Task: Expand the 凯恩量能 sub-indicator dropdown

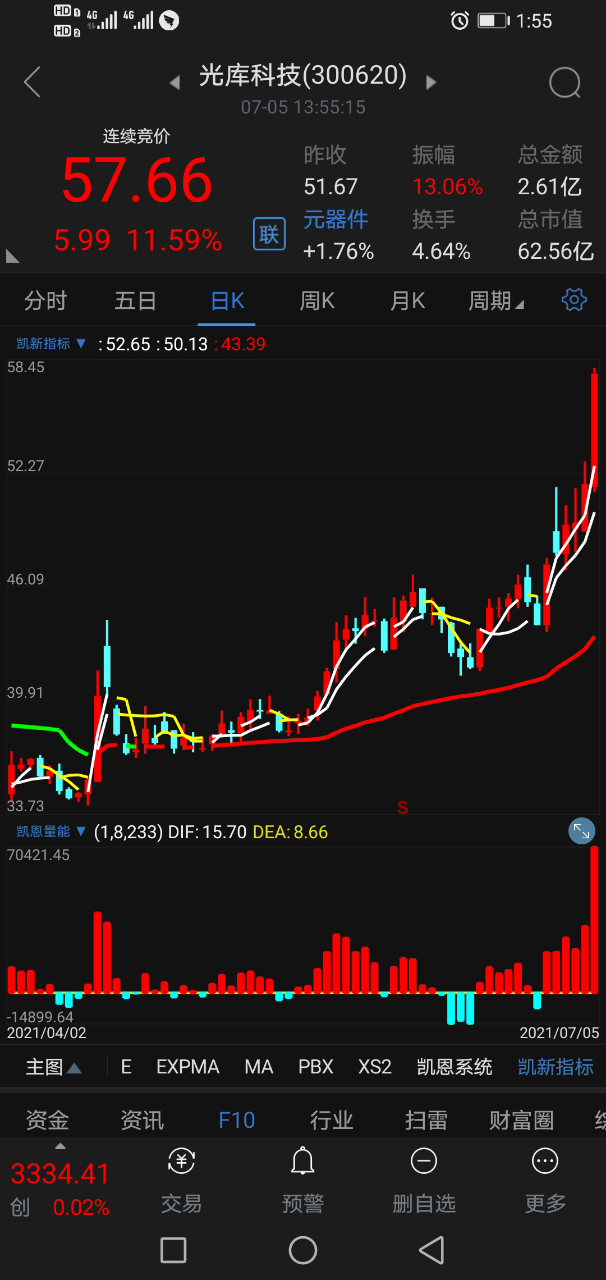Action: (x=52, y=831)
